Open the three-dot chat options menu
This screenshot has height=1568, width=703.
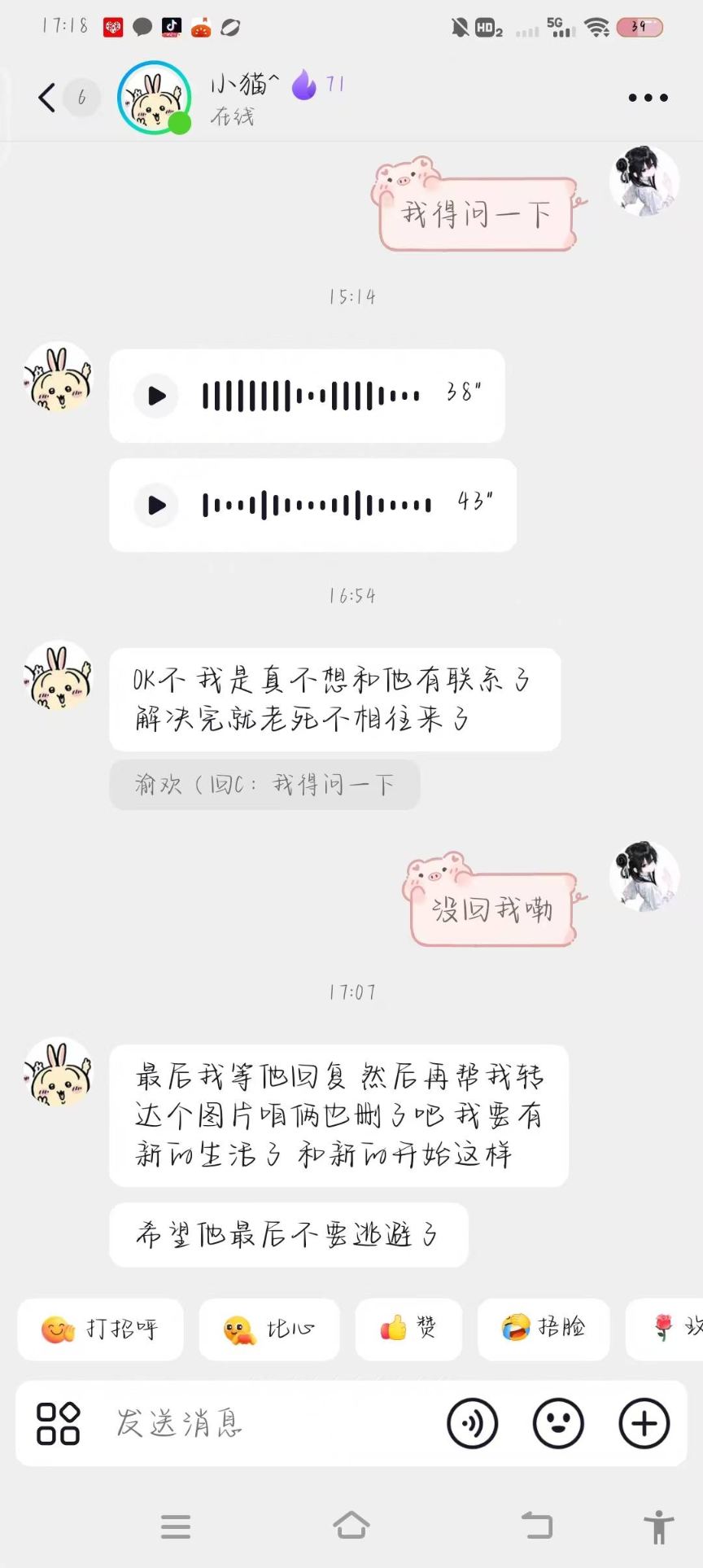tap(648, 98)
